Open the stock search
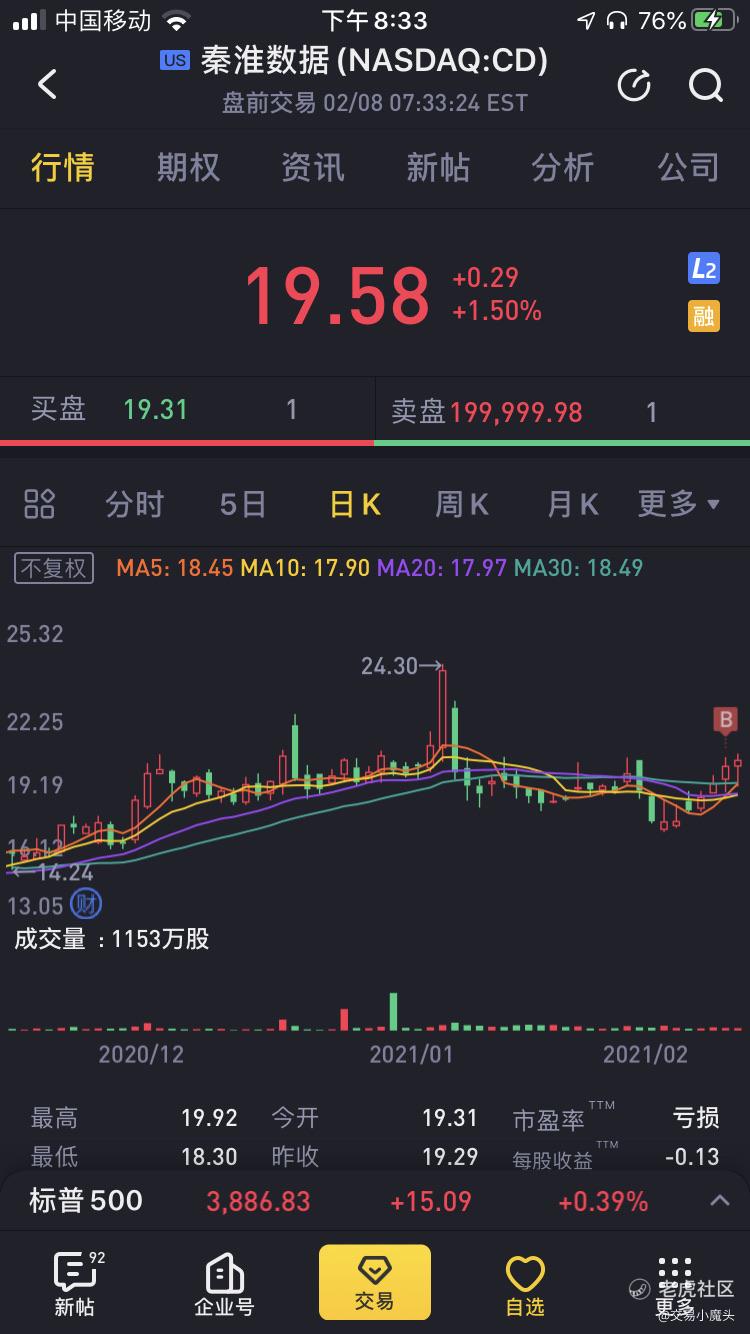750x1334 pixels. [x=706, y=86]
